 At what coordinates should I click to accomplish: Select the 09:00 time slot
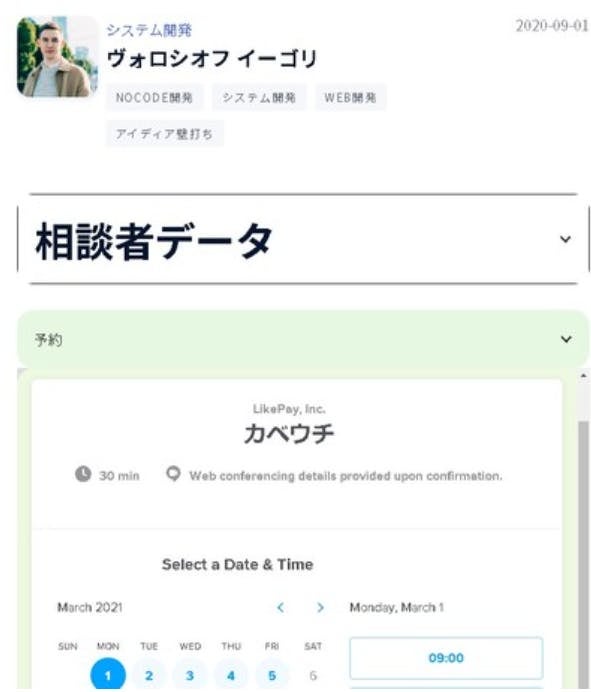446,658
